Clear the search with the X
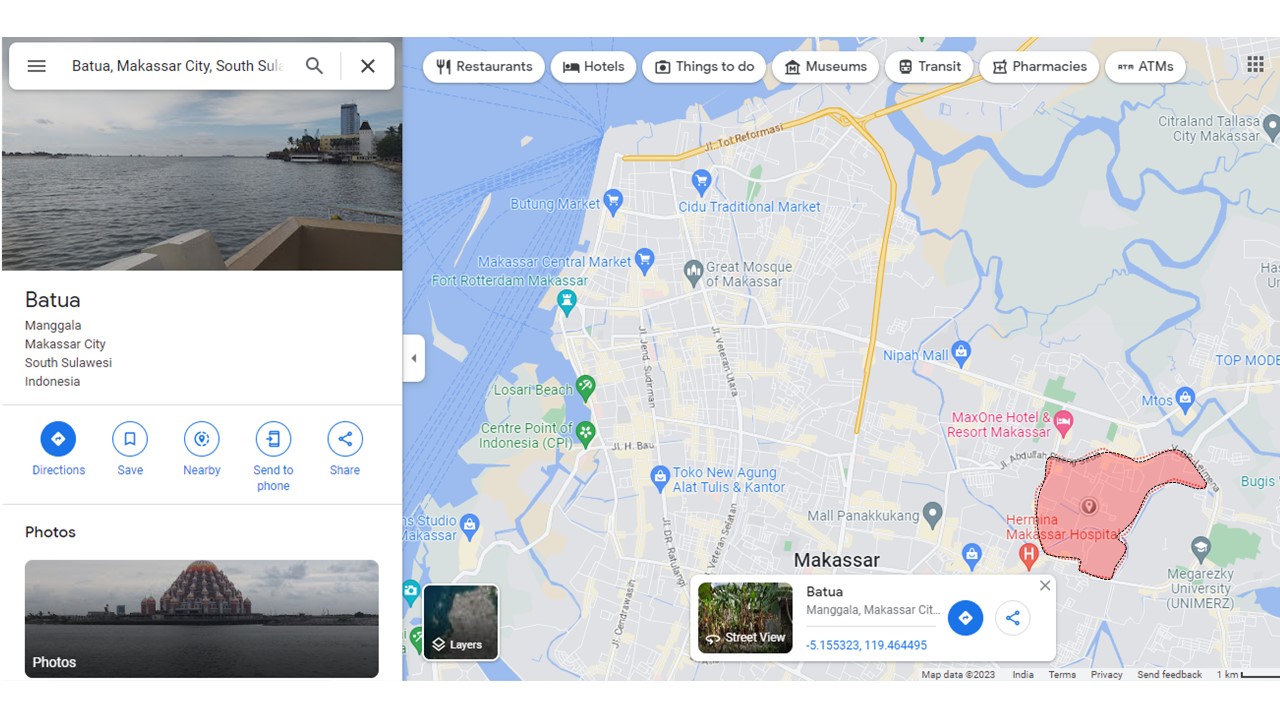Image resolution: width=1280 pixels, height=720 pixels. point(368,66)
